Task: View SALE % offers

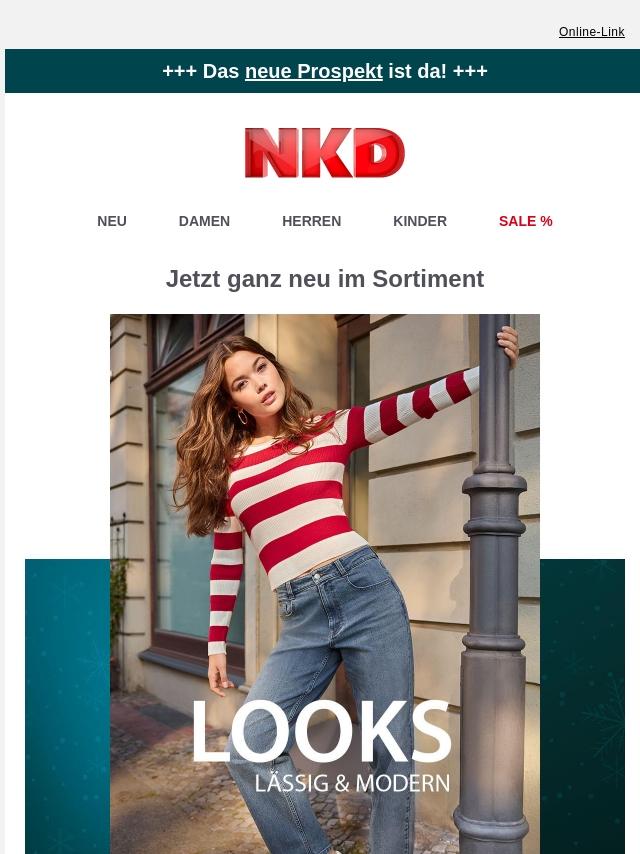Action: click(x=525, y=221)
